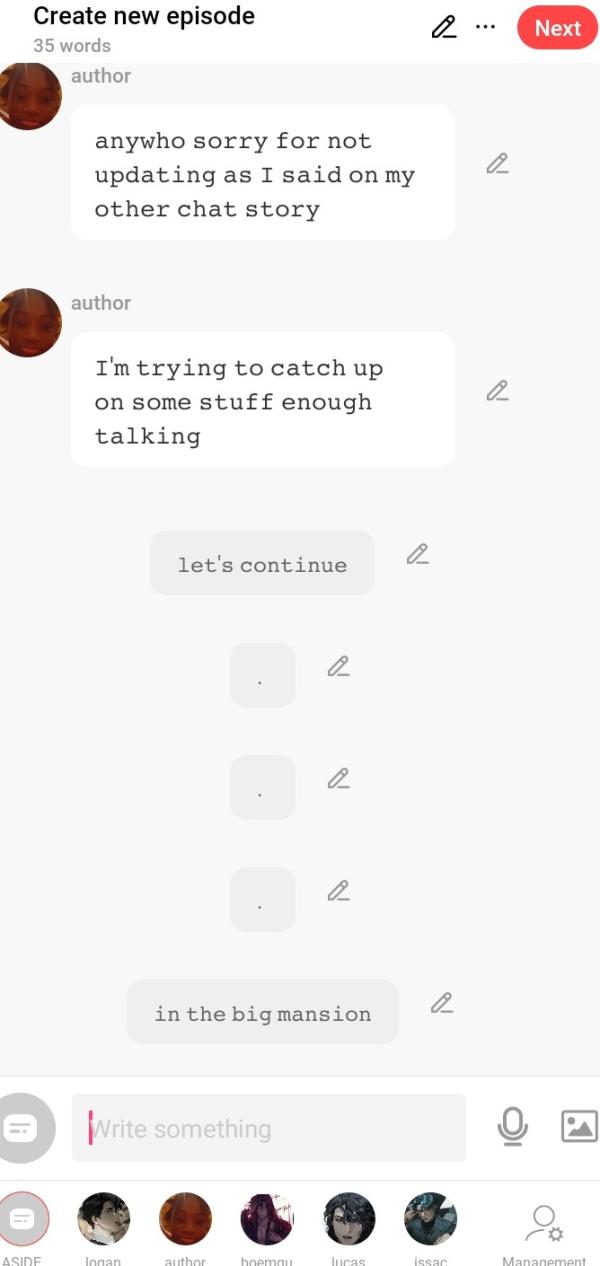Insert a picture using the image icon
Screen dimensions: 600x1266
point(579,1126)
